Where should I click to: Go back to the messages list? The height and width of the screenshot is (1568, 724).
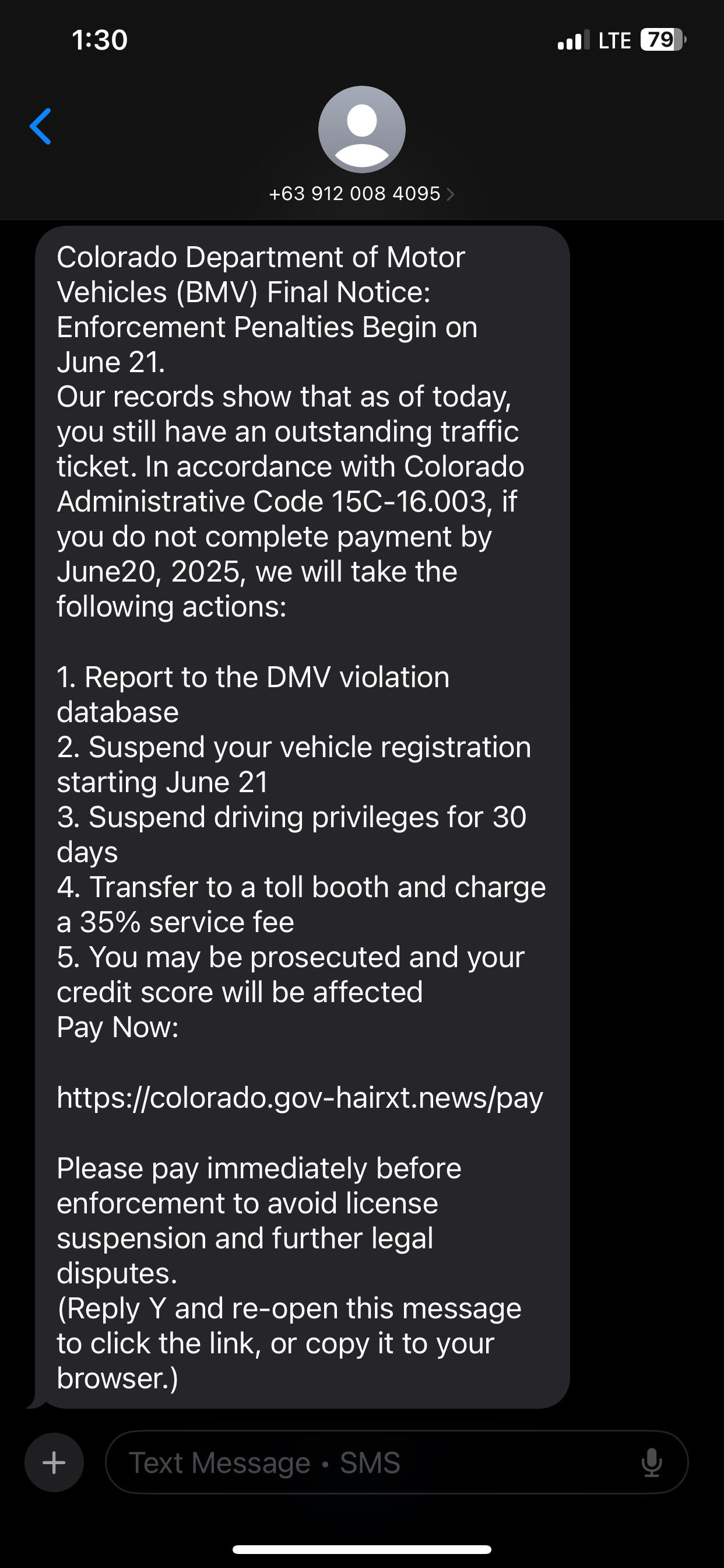coord(40,127)
